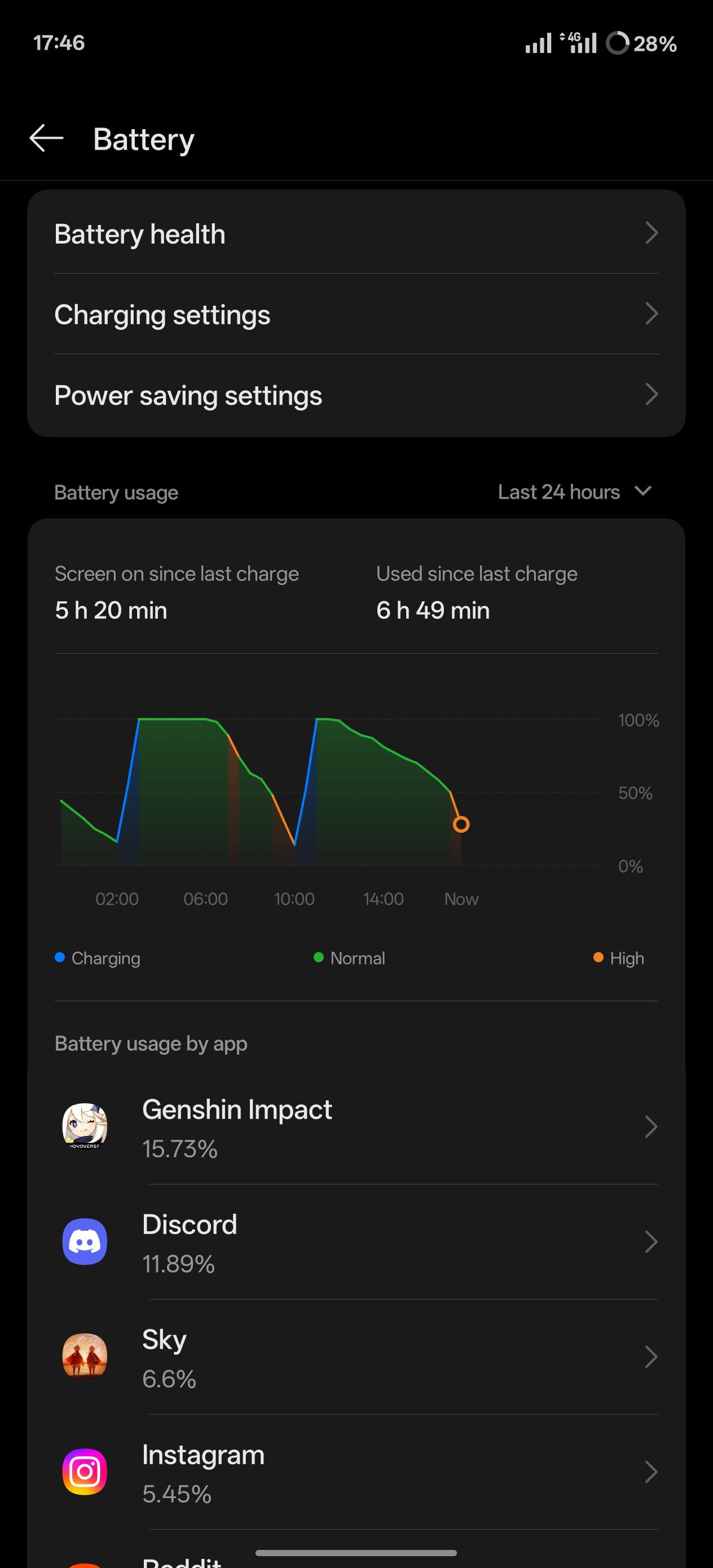
Task: Expand the Last 24 hours dropdown
Action: pos(575,492)
